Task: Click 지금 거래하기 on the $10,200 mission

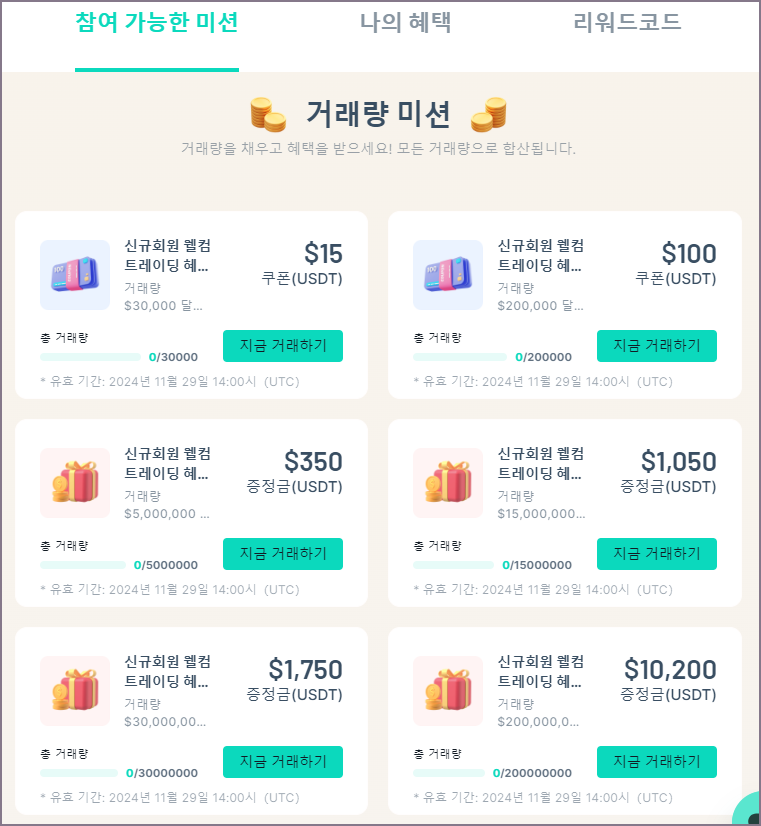Action: [656, 761]
